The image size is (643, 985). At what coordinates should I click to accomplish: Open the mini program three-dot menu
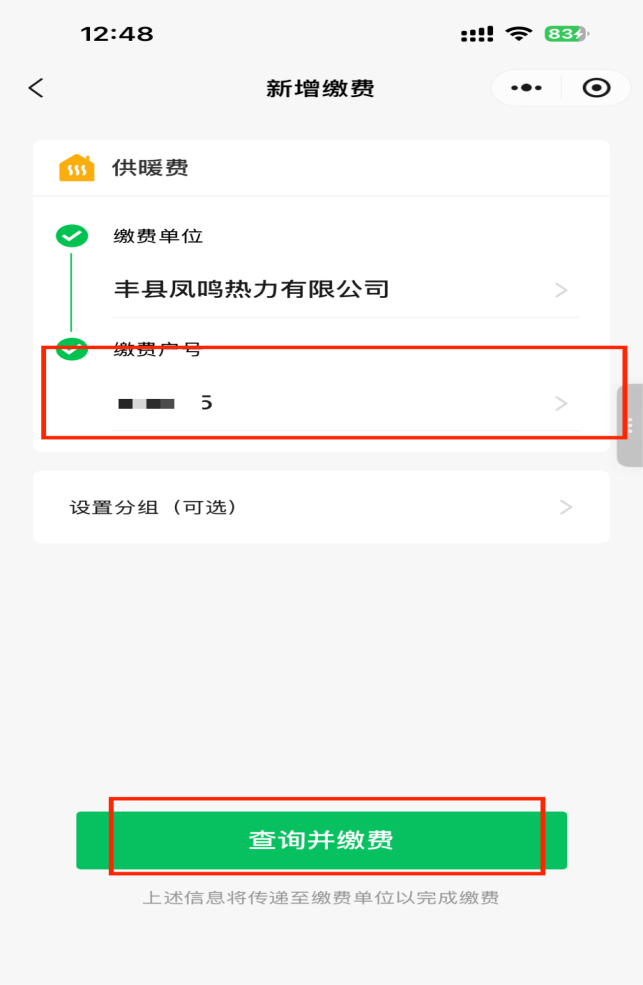tap(526, 88)
